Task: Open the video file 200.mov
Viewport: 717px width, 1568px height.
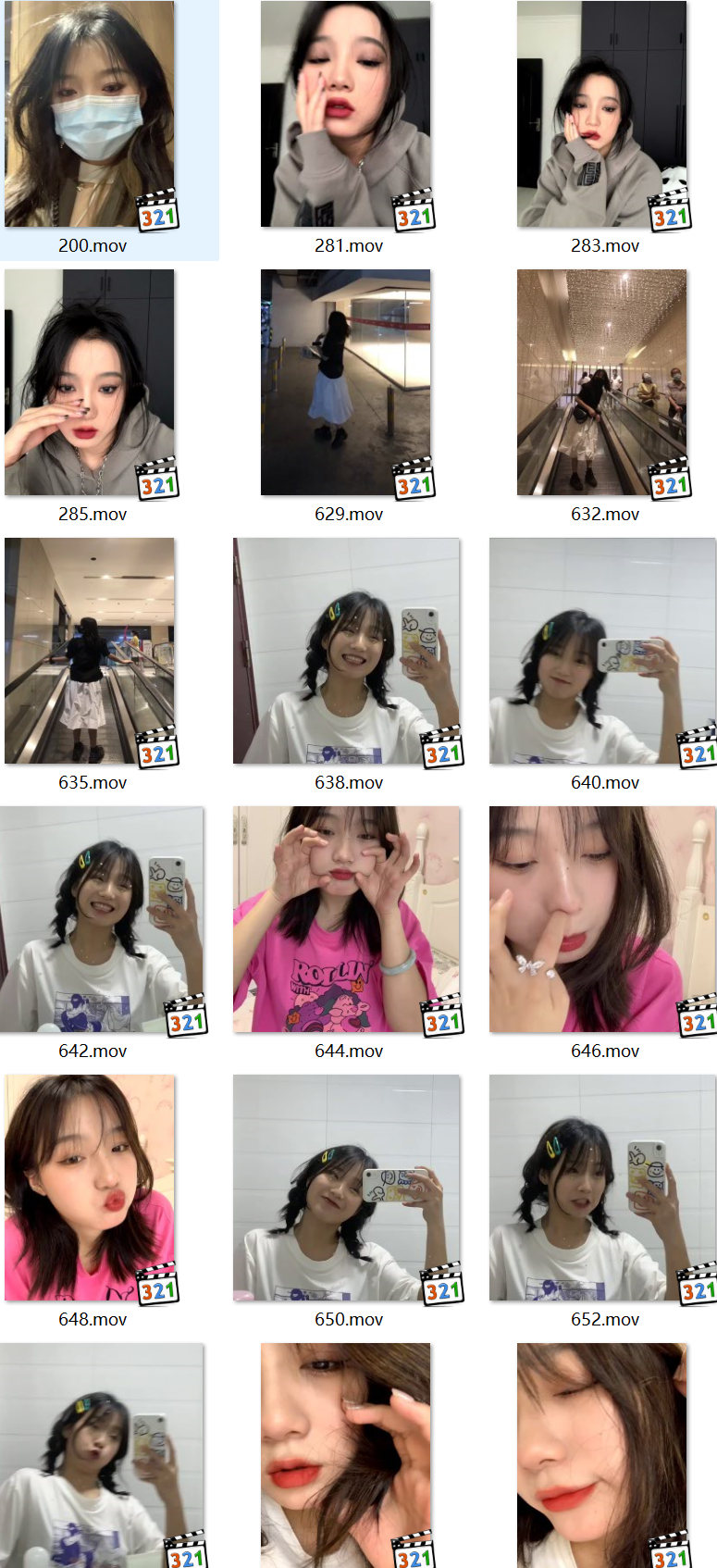Action: [x=90, y=115]
